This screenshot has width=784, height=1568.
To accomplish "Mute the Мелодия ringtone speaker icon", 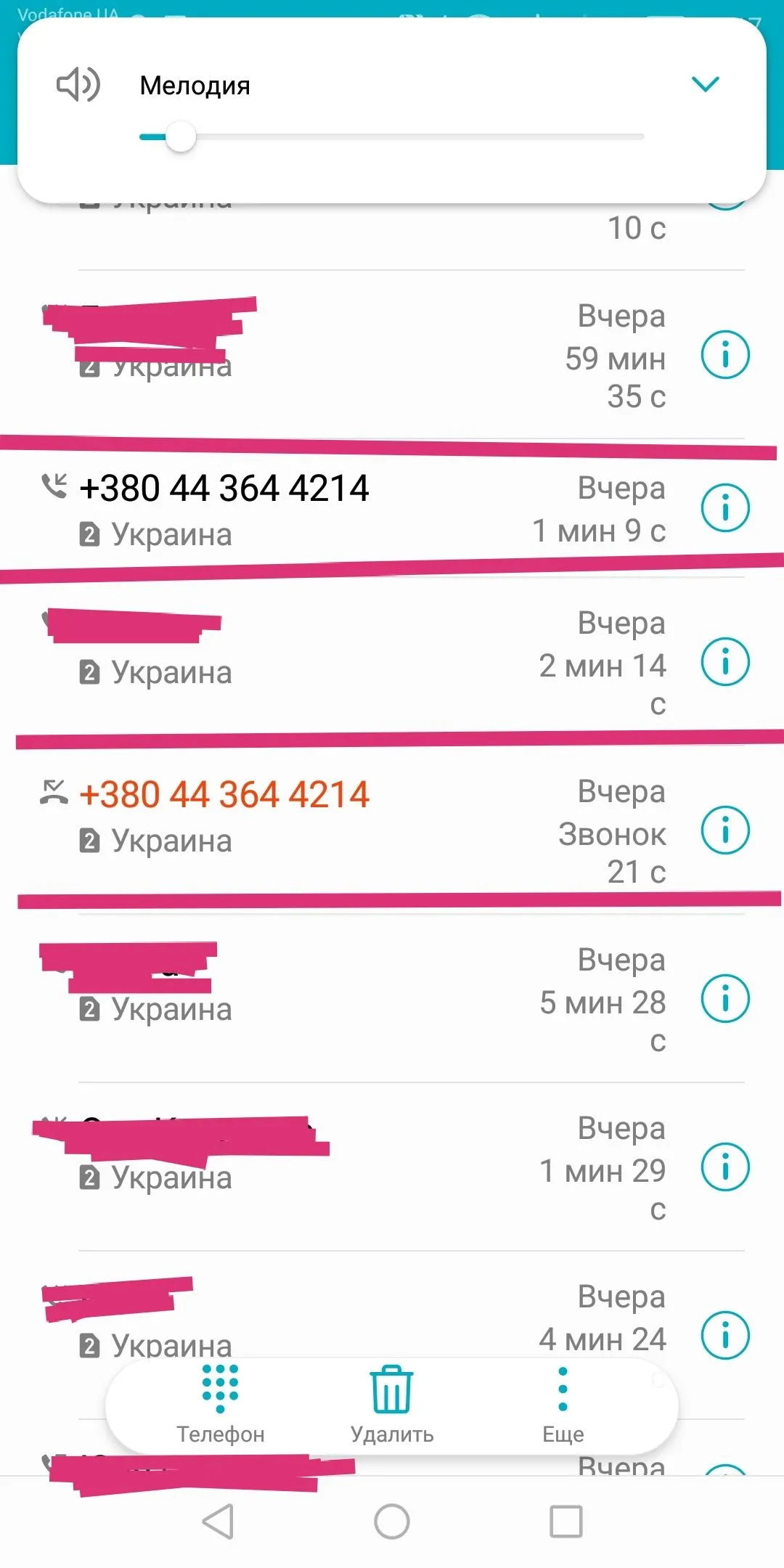I will click(x=78, y=85).
